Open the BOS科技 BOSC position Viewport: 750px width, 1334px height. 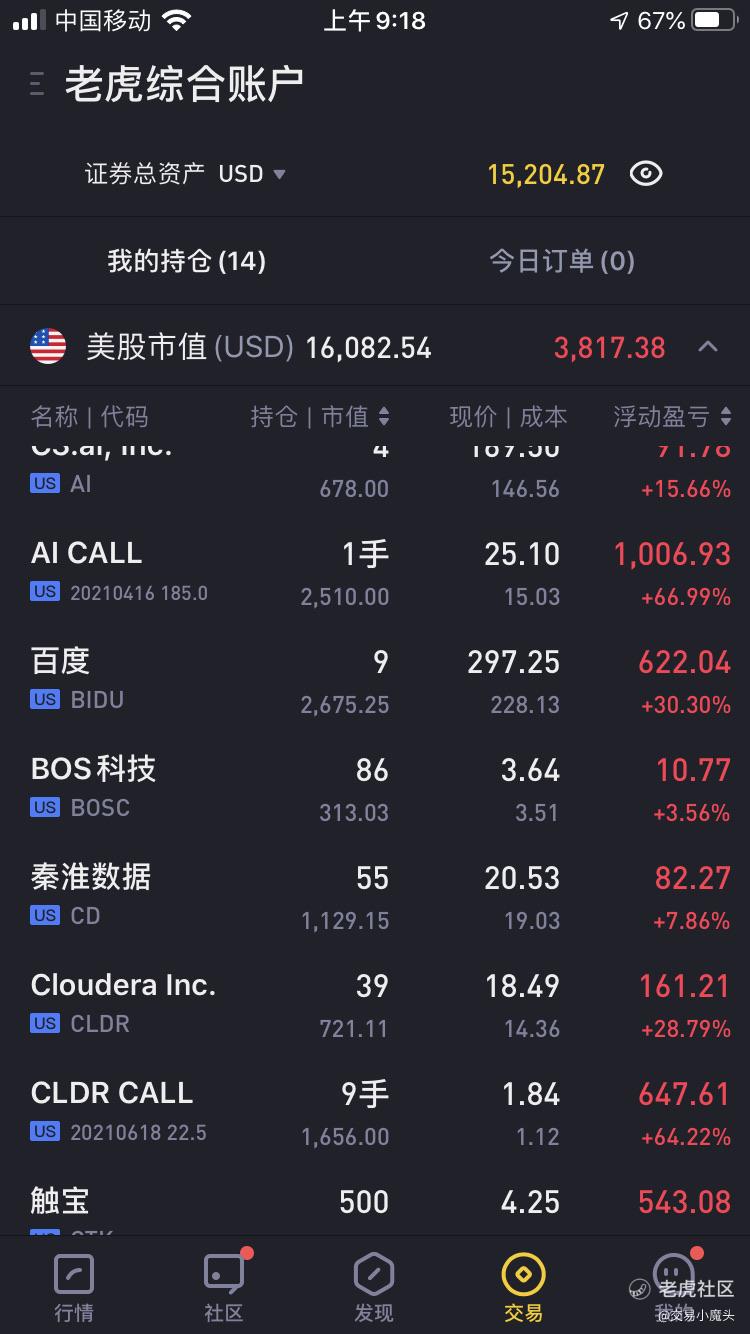point(375,789)
